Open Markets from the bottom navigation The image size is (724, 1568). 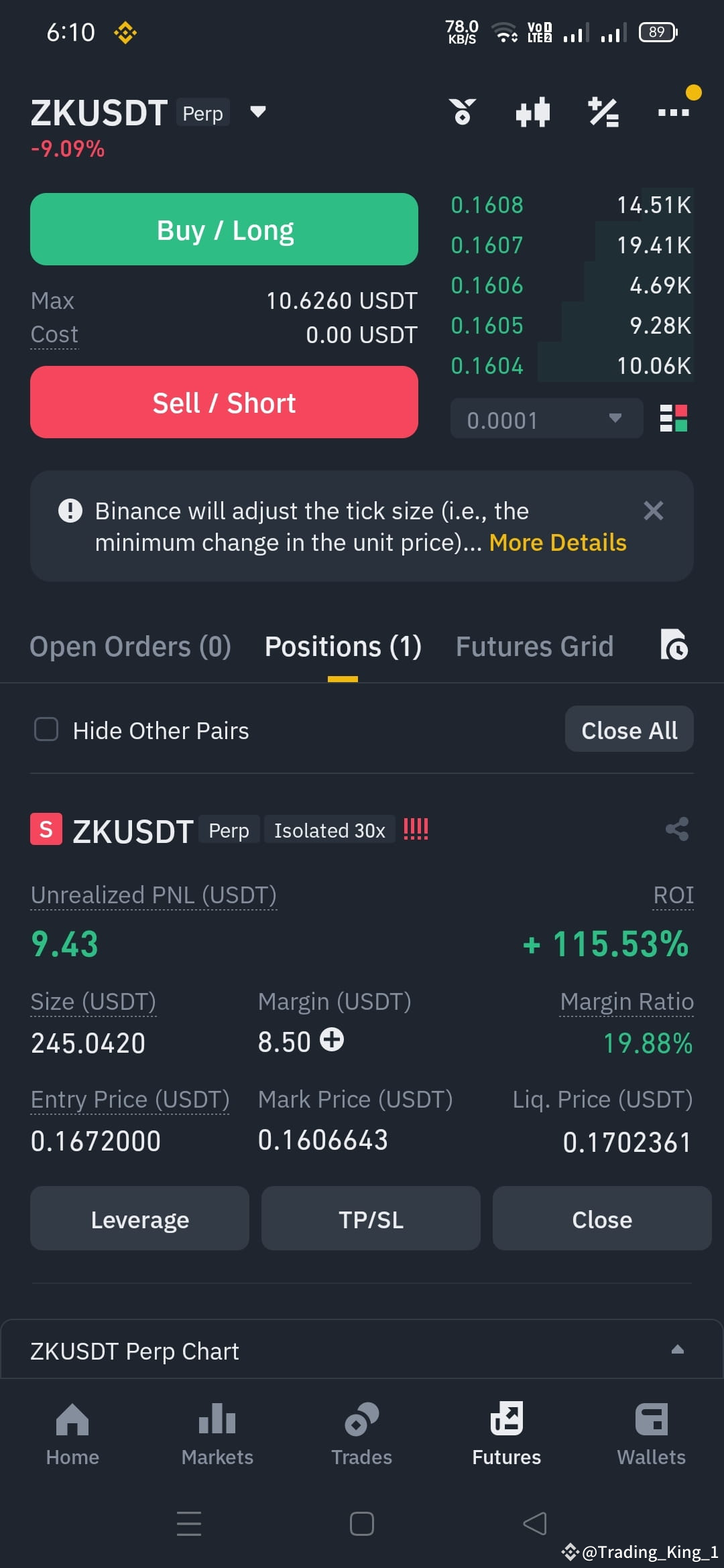click(217, 1434)
